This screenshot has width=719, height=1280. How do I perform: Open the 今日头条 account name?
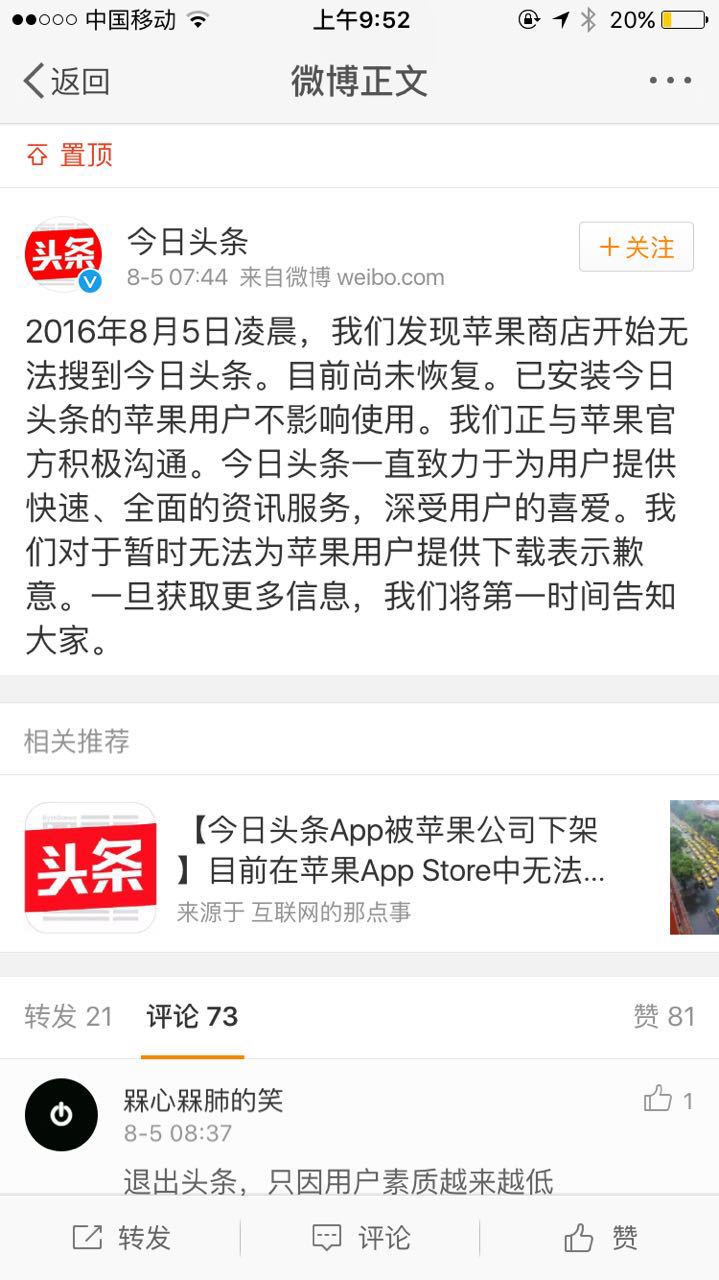(x=187, y=241)
